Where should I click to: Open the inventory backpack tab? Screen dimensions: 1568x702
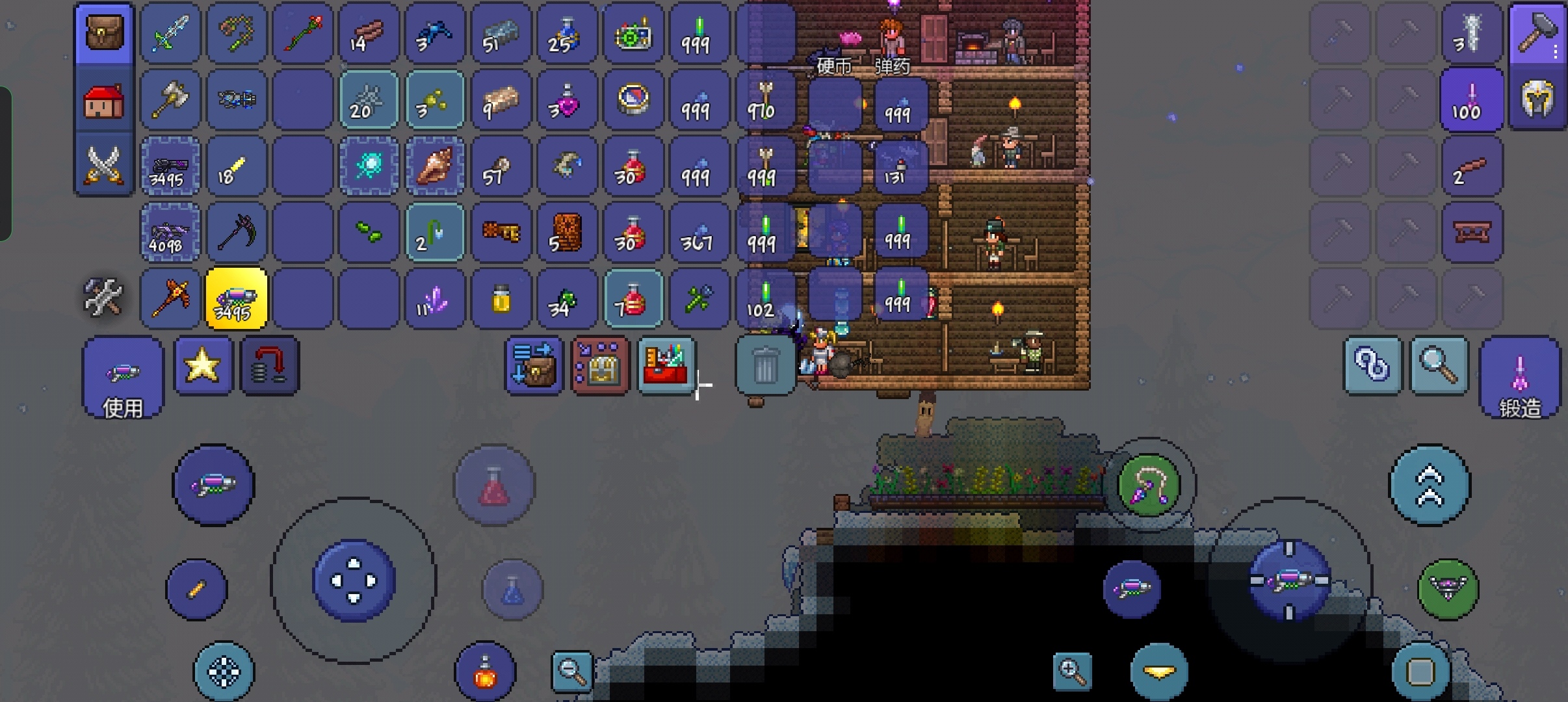[x=104, y=34]
